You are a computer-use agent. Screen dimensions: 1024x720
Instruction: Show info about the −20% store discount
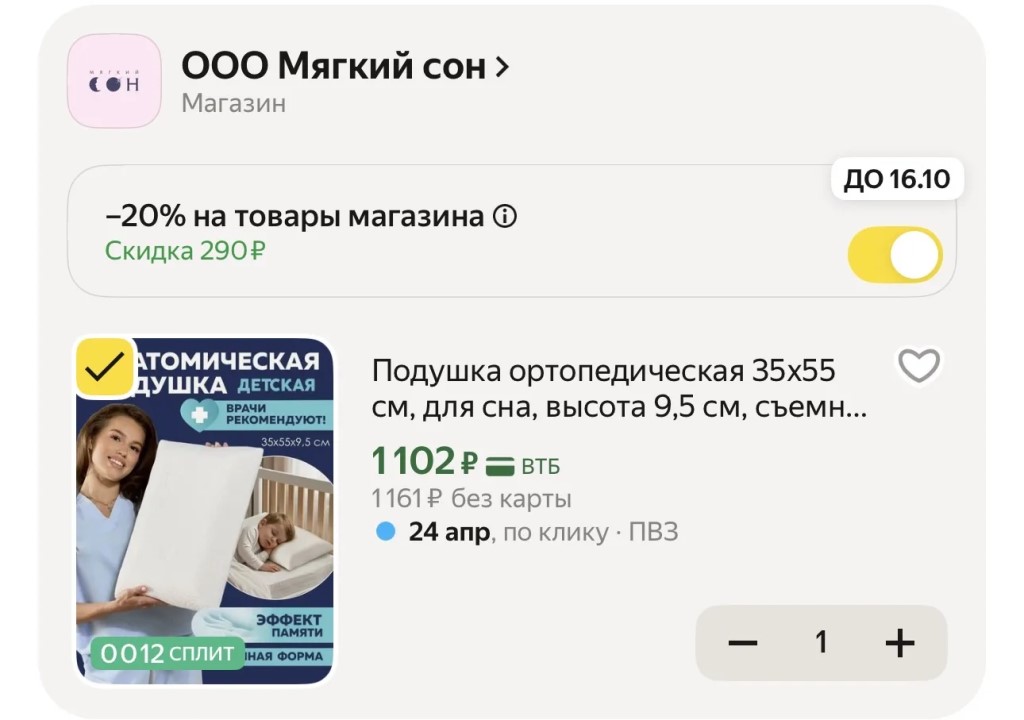tap(506, 217)
